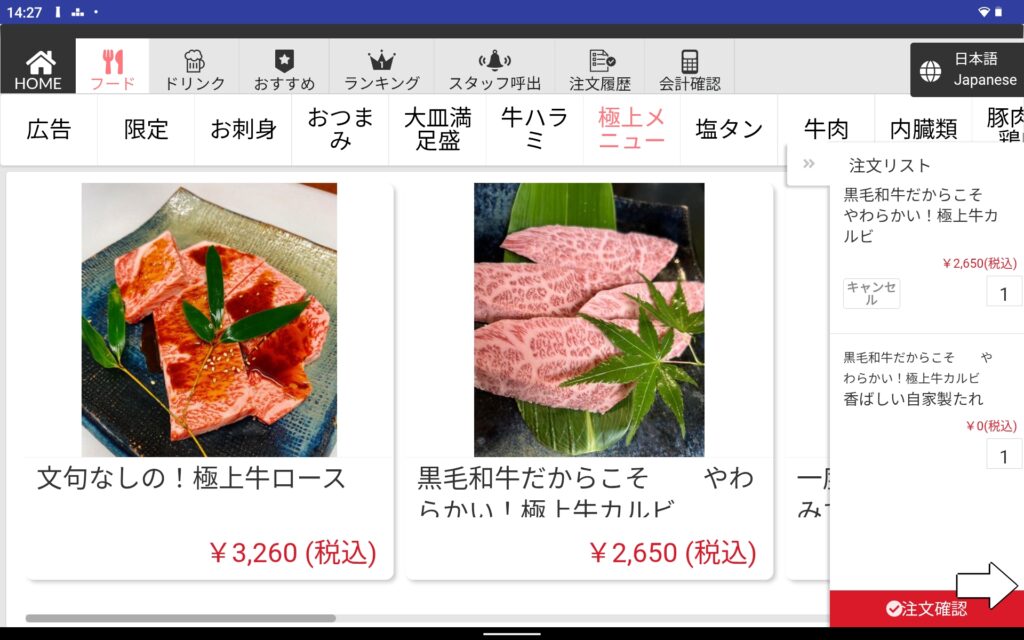This screenshot has width=1024, height=640.
Task: Open 注文履歴 order history
Action: 600,68
